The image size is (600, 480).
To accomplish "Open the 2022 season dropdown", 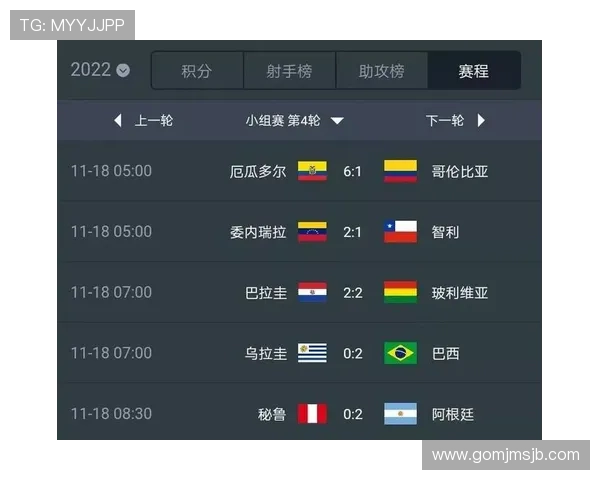I will [100, 70].
